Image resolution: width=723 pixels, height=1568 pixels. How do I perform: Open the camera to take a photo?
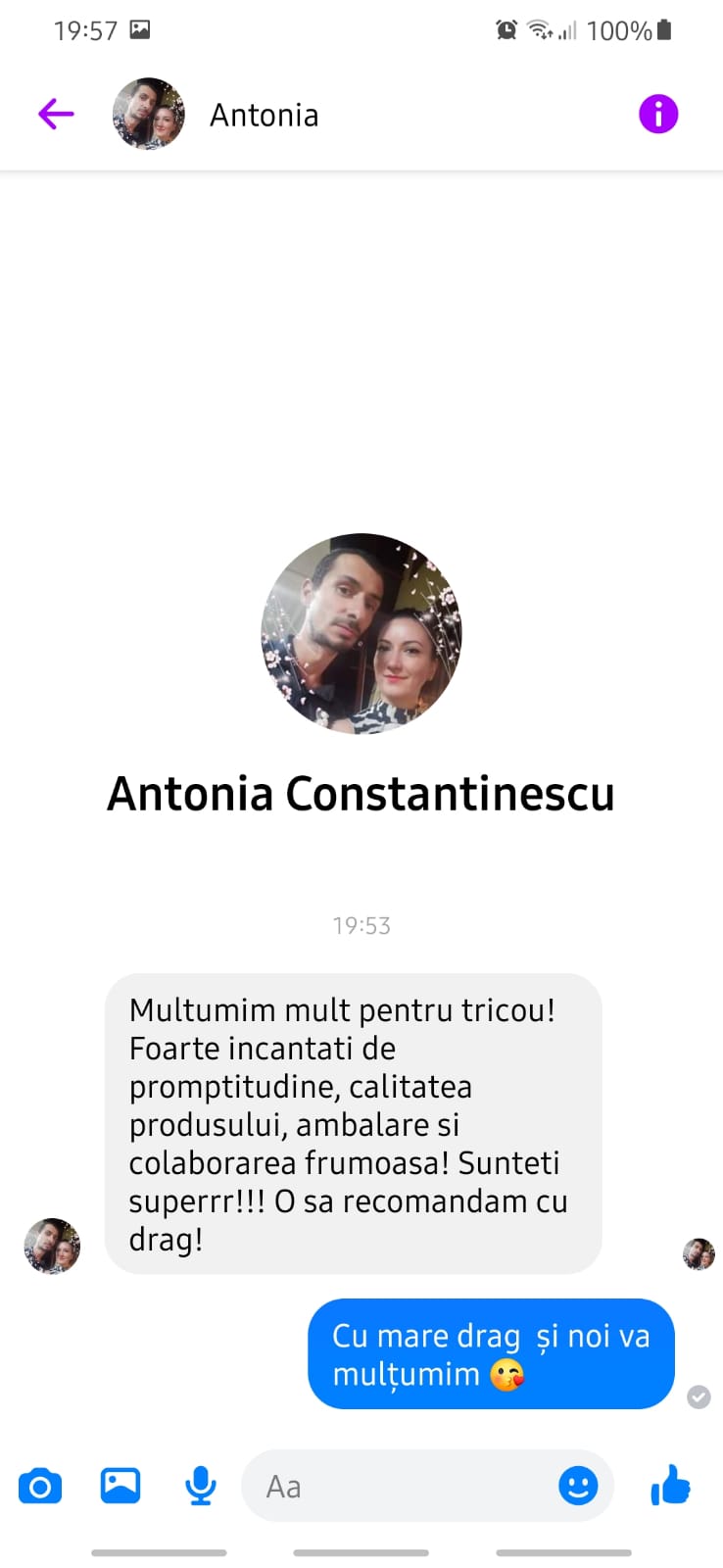40,1487
